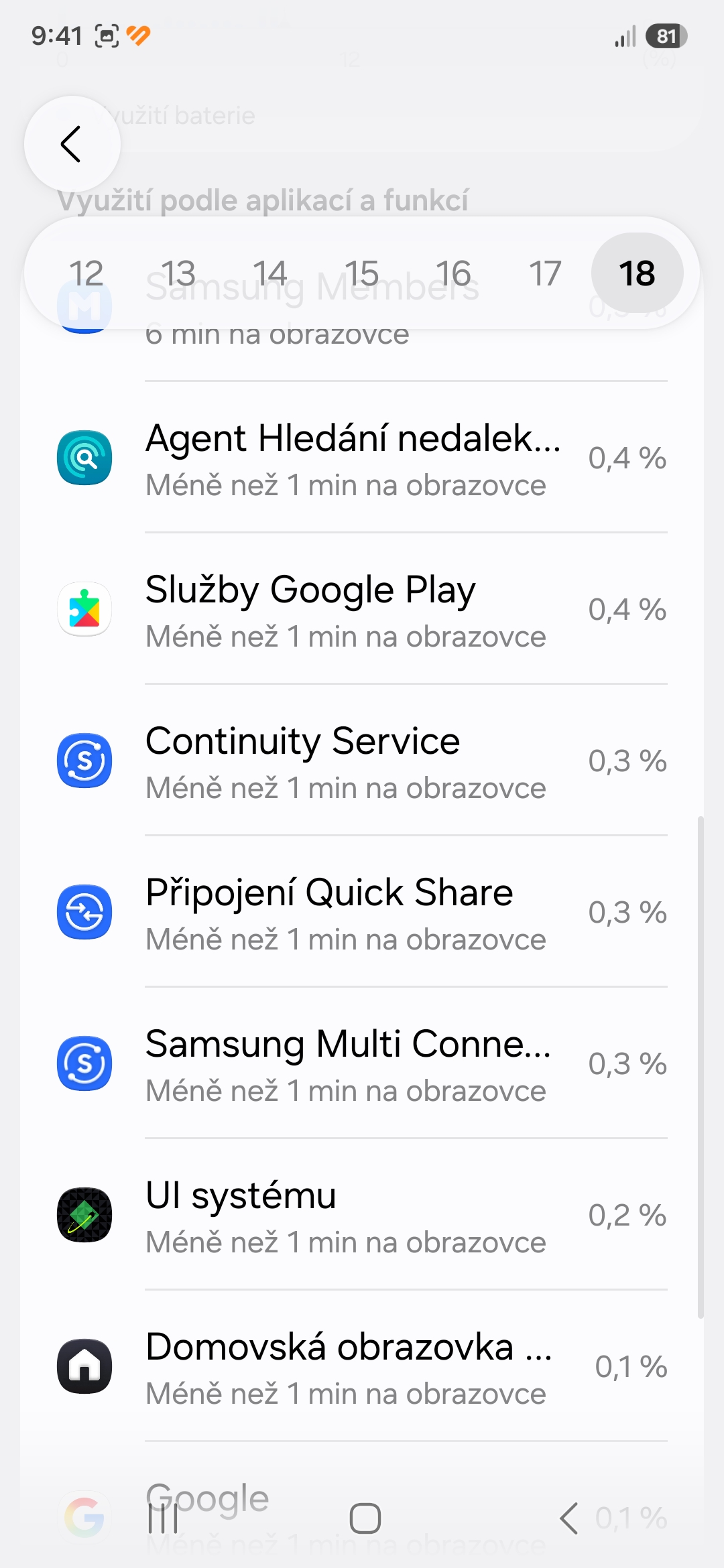
Task: Tap the system home button
Action: tap(365, 1518)
